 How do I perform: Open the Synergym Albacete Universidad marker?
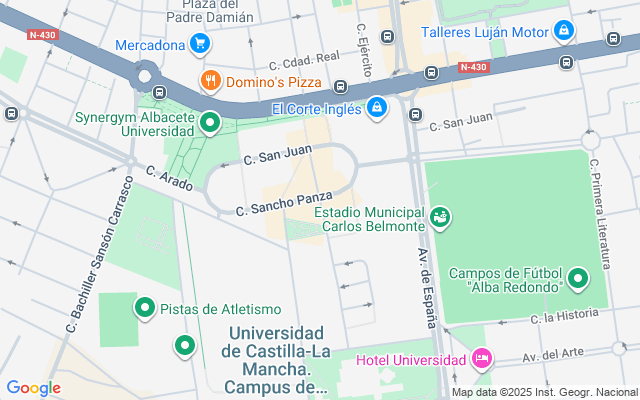pos(210,123)
